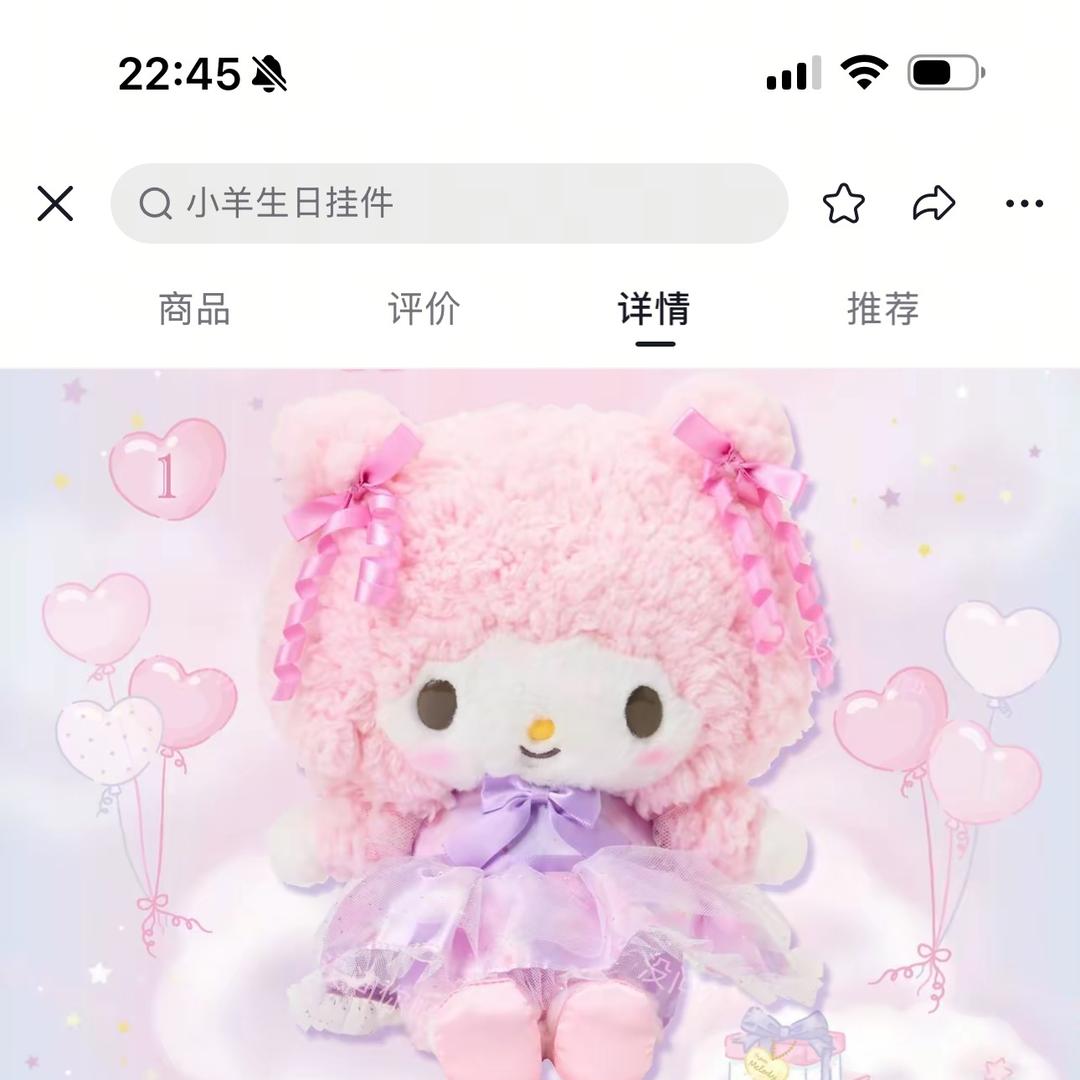The height and width of the screenshot is (1080, 1080).
Task: Switch to the 商品 tab
Action: coord(194,309)
